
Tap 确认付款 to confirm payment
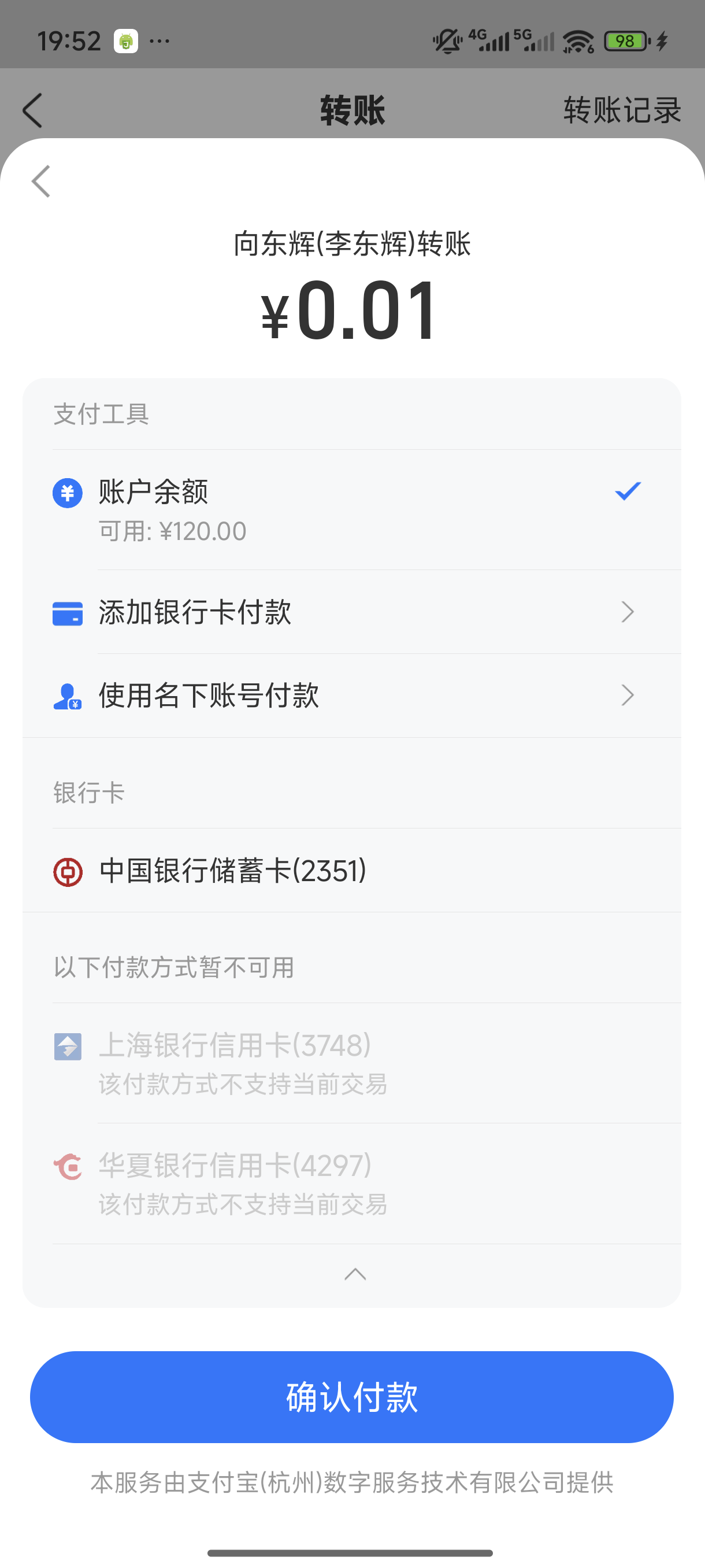351,1397
